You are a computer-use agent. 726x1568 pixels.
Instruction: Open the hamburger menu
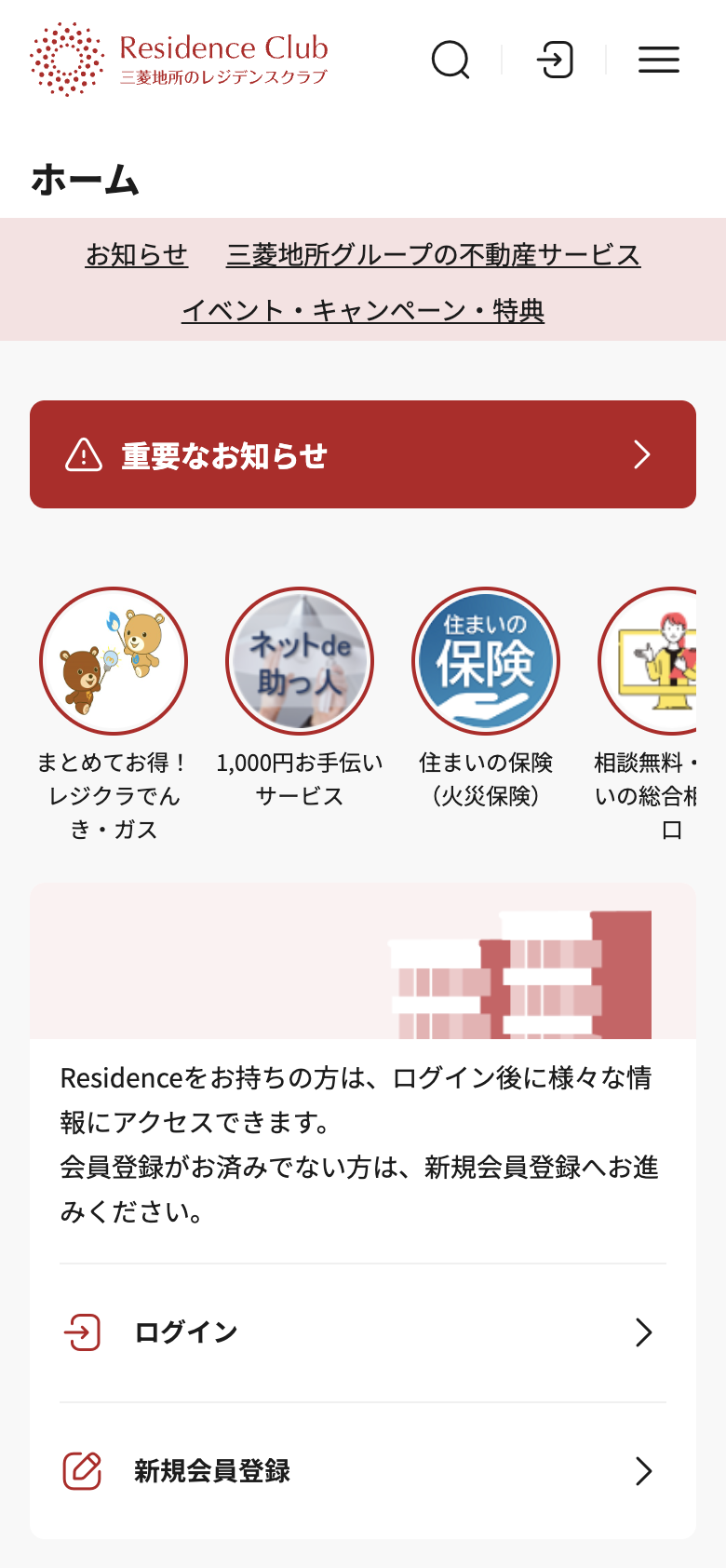click(x=659, y=60)
